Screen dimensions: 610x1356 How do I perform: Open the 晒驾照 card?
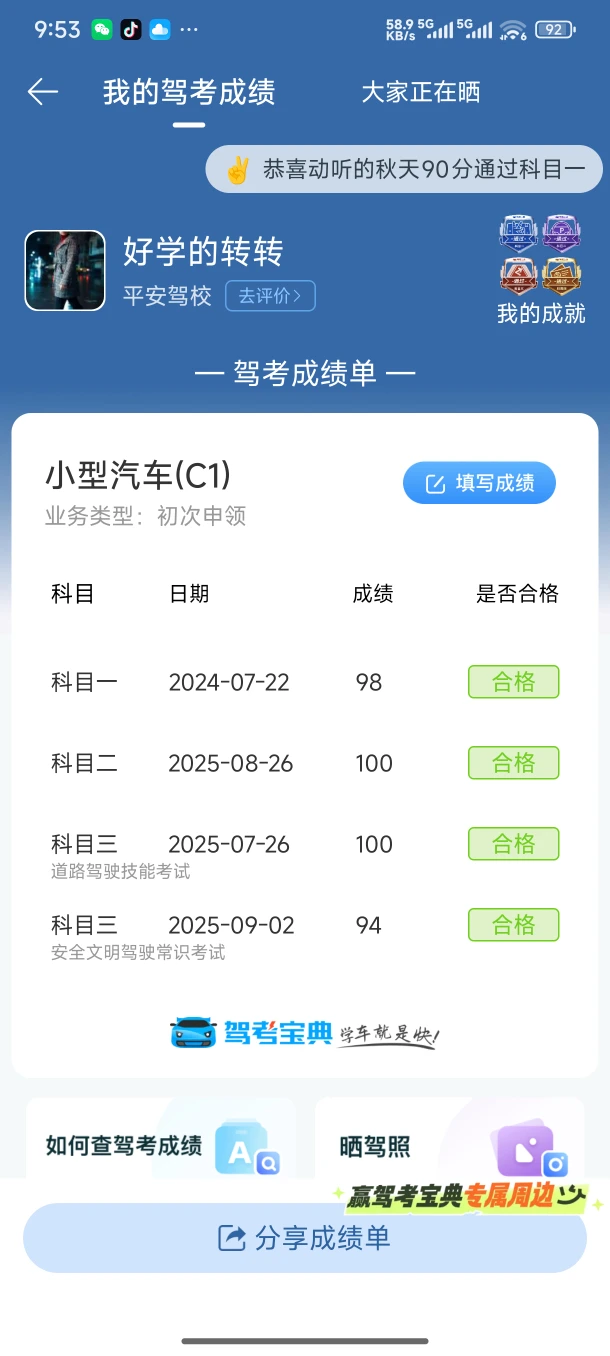[450, 1146]
